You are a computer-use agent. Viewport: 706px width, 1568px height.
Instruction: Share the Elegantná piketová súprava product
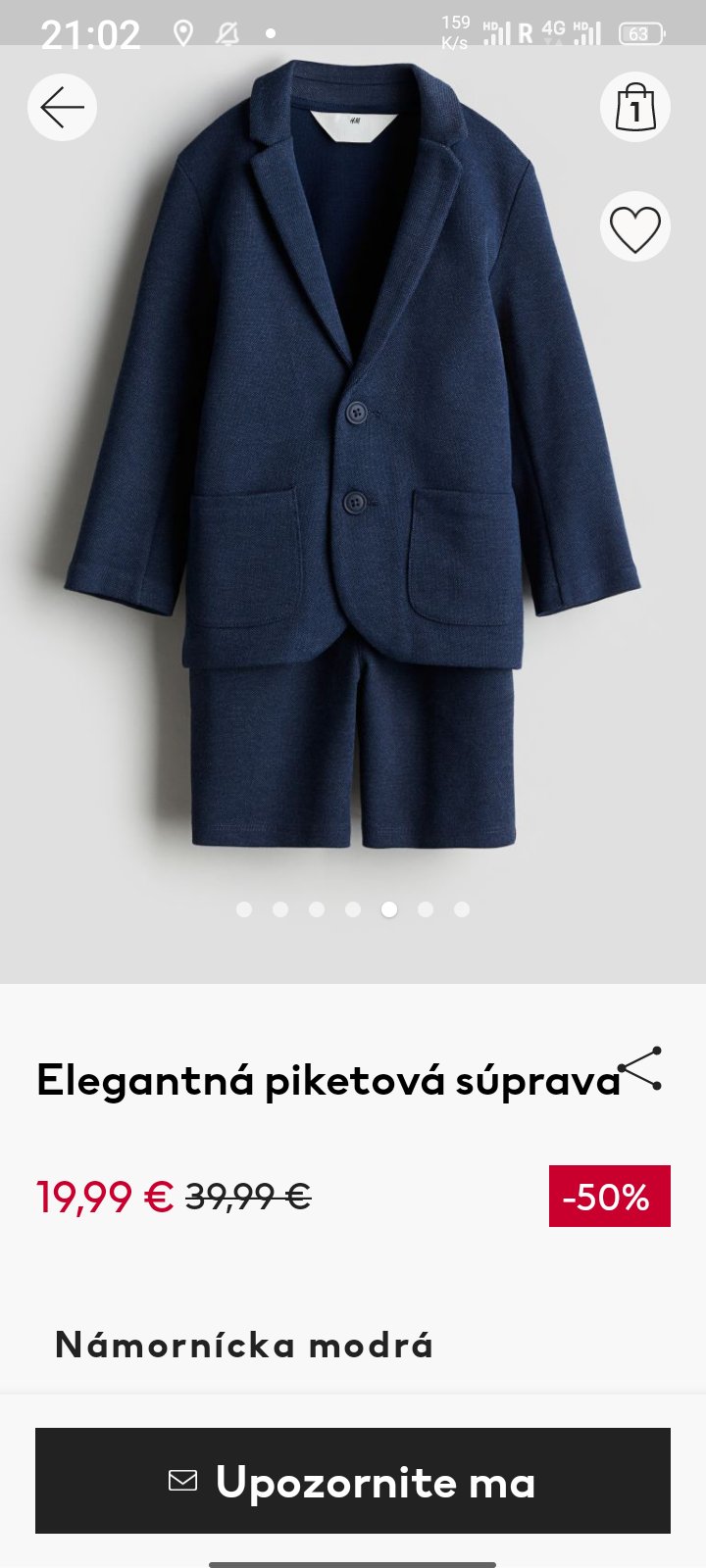click(x=640, y=1069)
